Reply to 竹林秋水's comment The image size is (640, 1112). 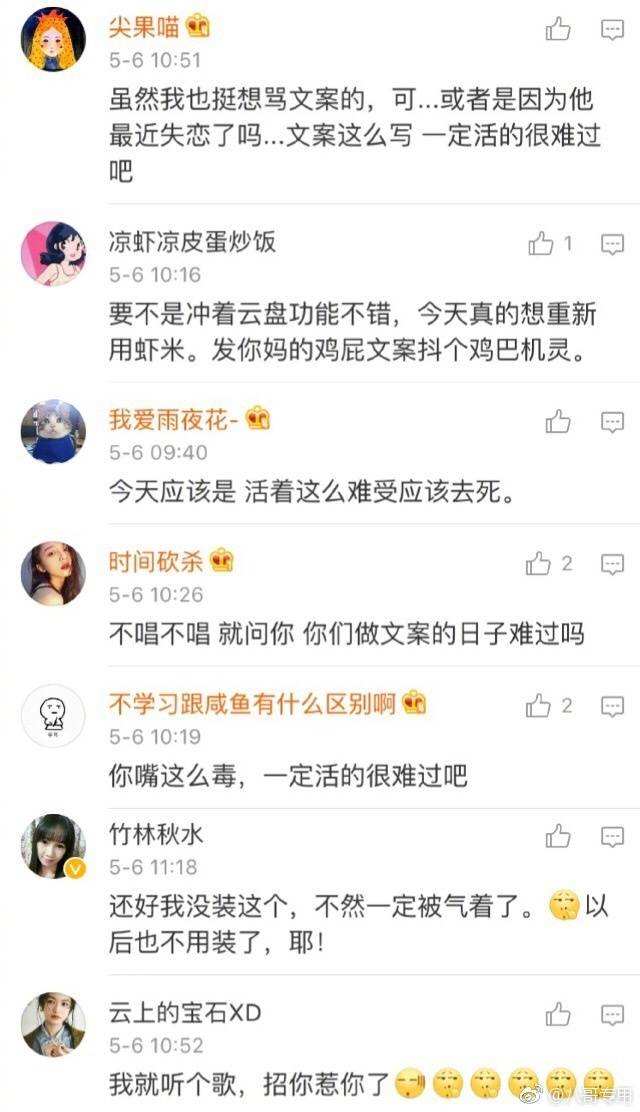coord(612,836)
